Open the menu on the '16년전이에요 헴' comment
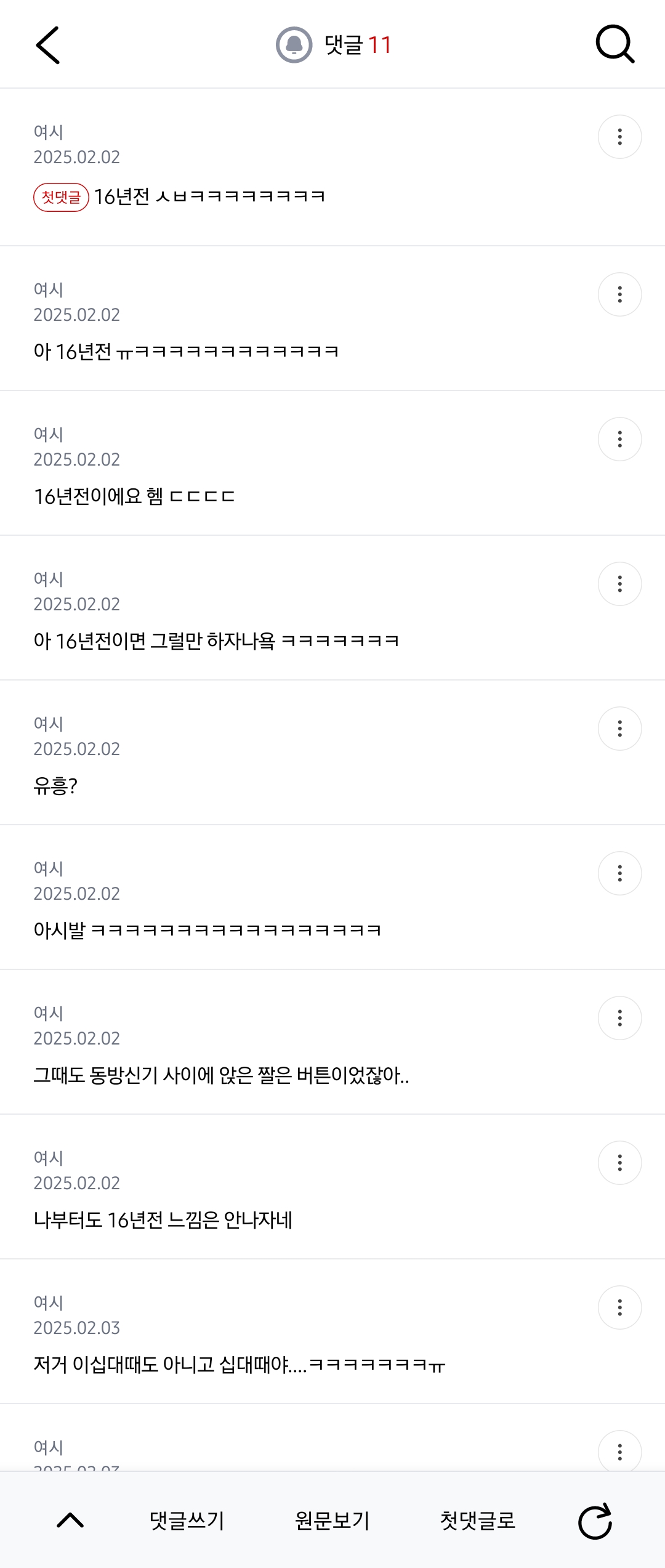665x1568 pixels. coord(619,439)
